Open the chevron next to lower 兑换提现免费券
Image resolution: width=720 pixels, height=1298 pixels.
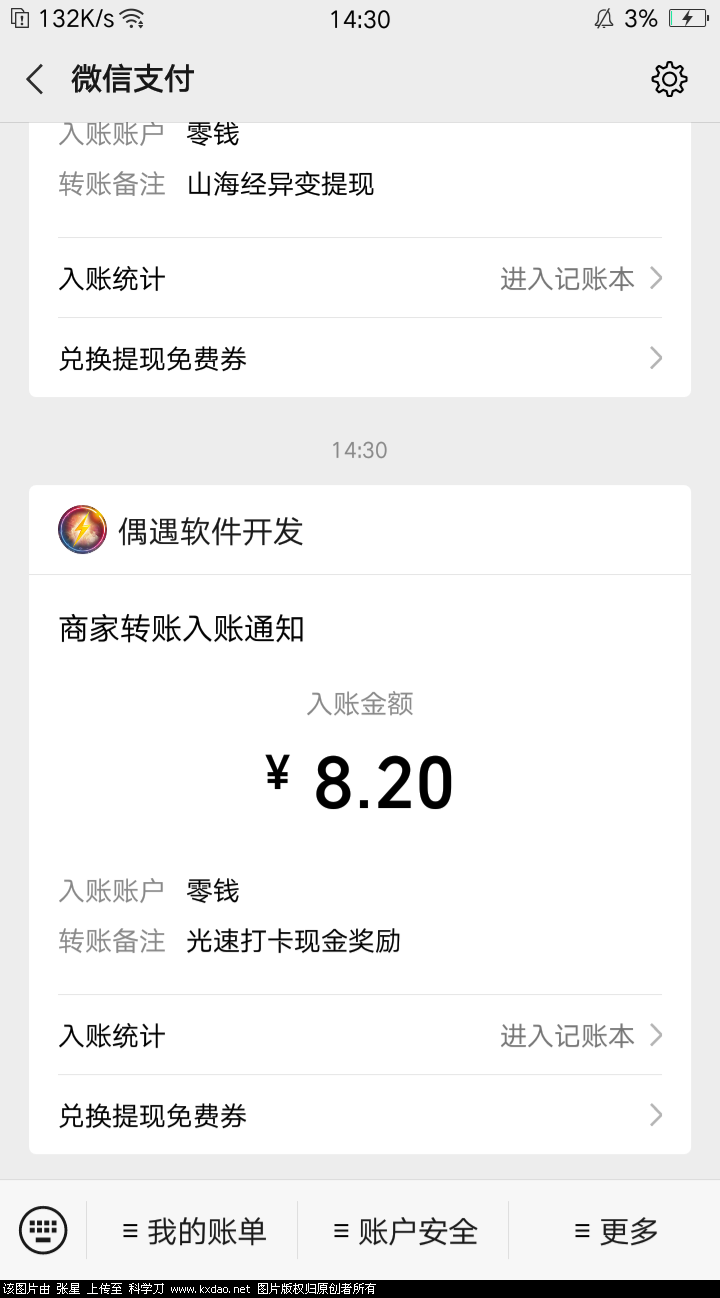tap(655, 1114)
